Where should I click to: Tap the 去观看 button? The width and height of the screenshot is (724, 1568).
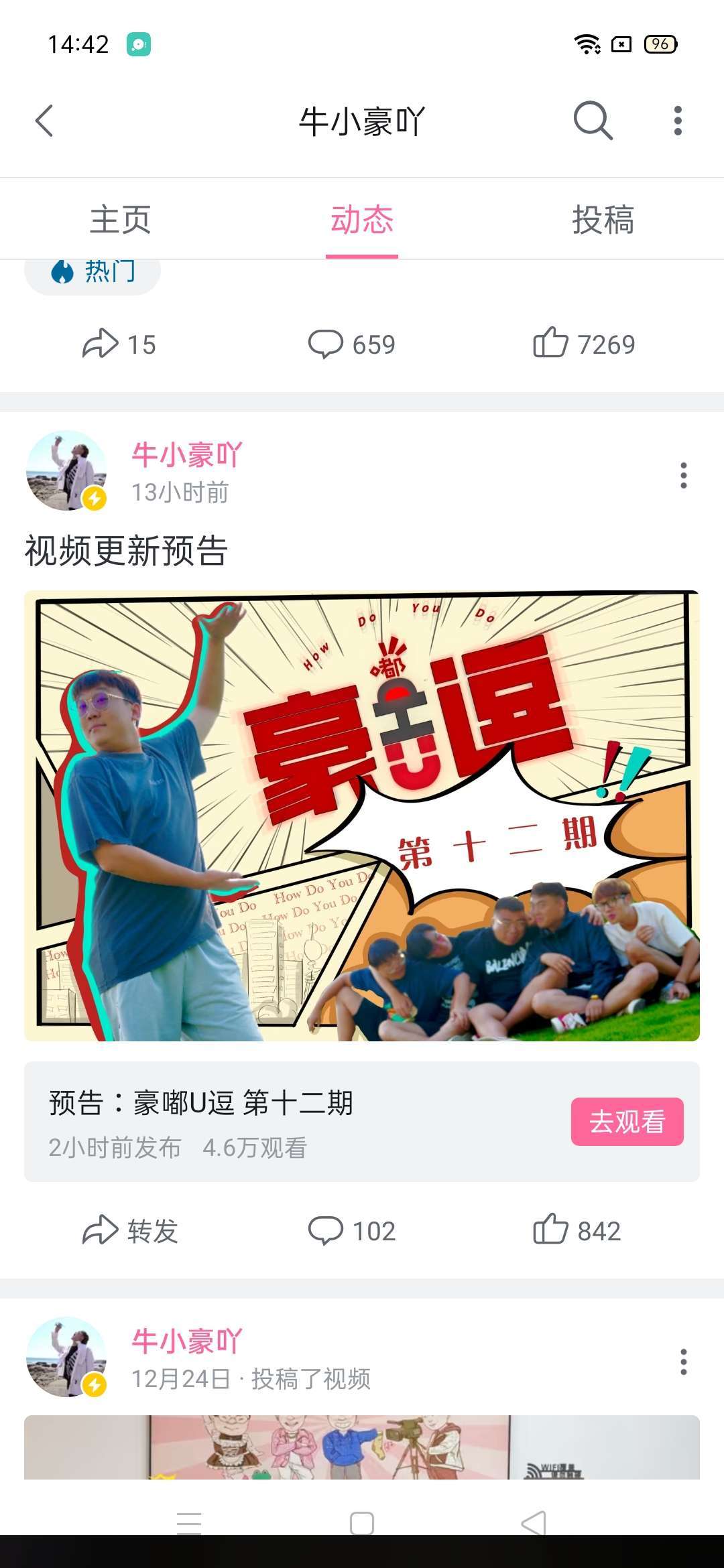click(x=627, y=1121)
